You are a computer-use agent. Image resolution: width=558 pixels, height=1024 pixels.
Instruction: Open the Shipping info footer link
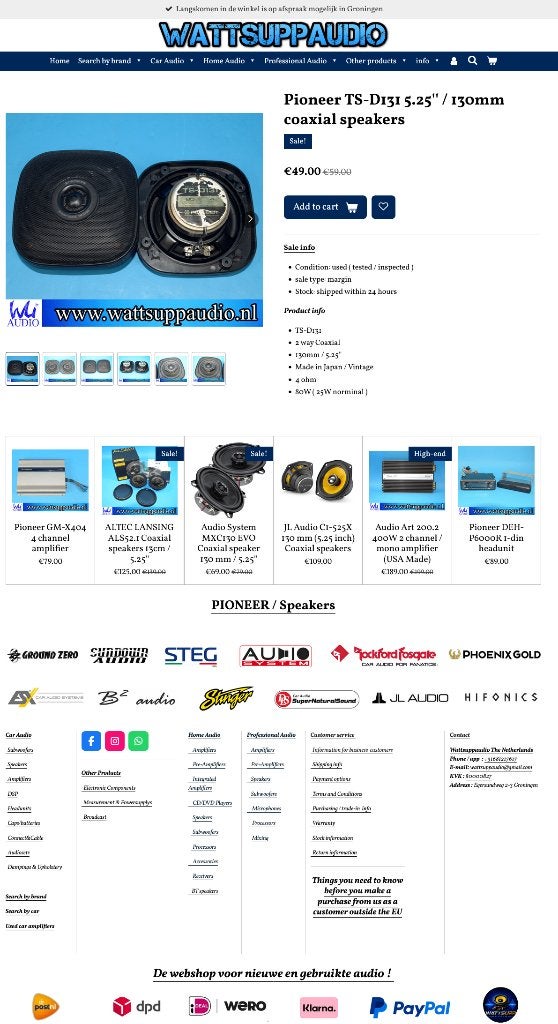327,765
